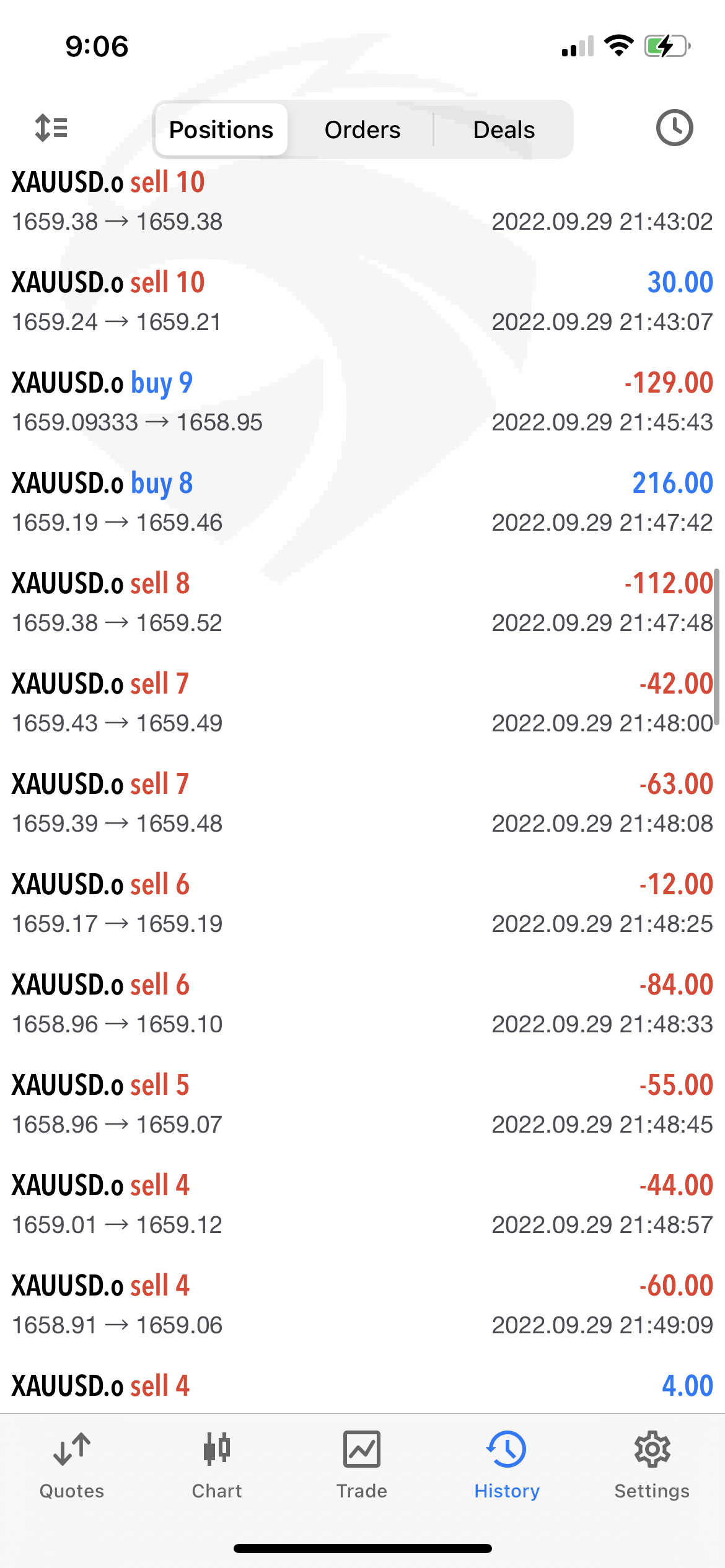Expand the sell 8 position with -112.00 loss
The image size is (725, 1568).
tap(362, 603)
